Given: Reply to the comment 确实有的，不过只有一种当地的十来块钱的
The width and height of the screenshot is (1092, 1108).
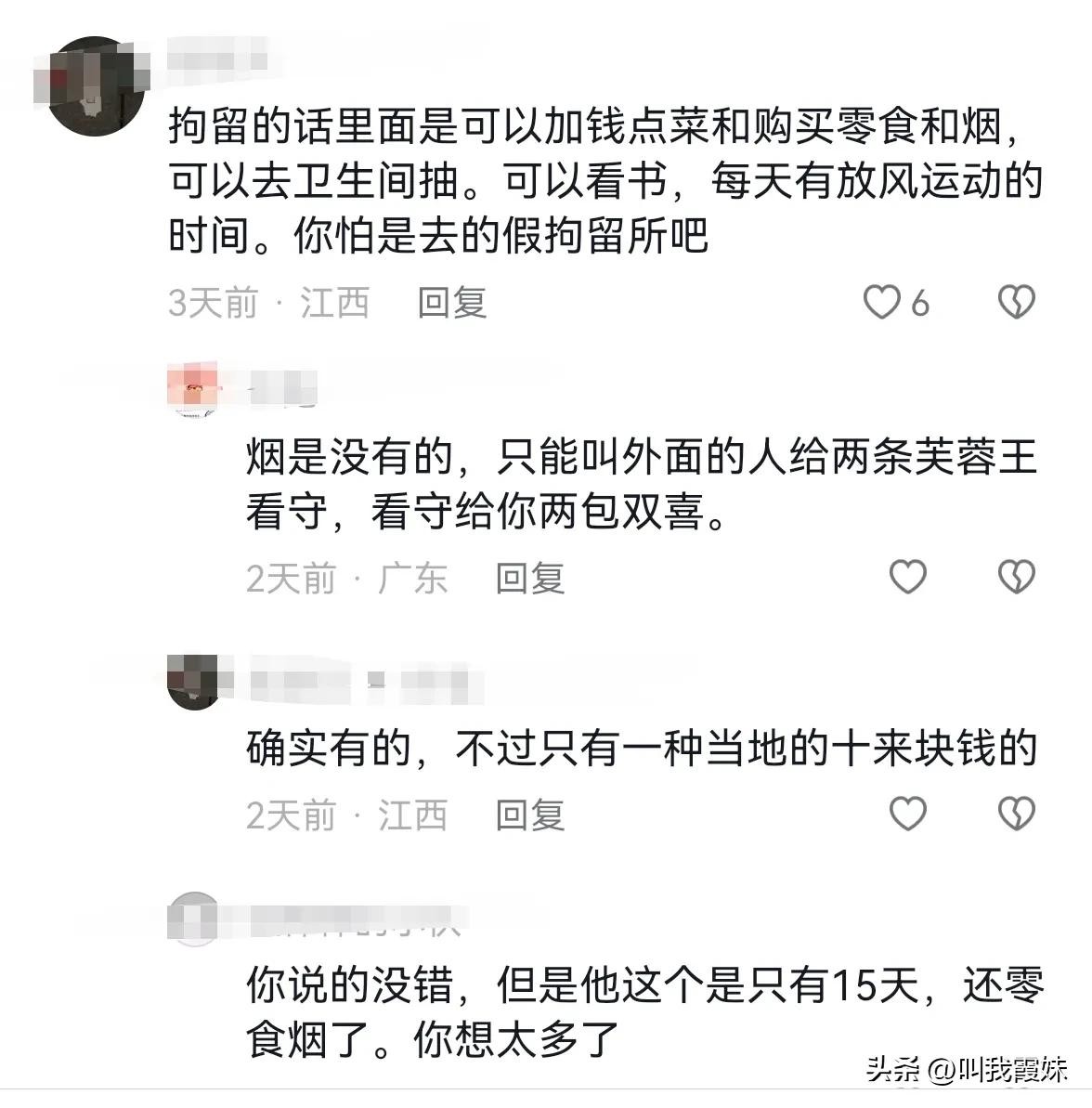Looking at the screenshot, I should point(529,815).
